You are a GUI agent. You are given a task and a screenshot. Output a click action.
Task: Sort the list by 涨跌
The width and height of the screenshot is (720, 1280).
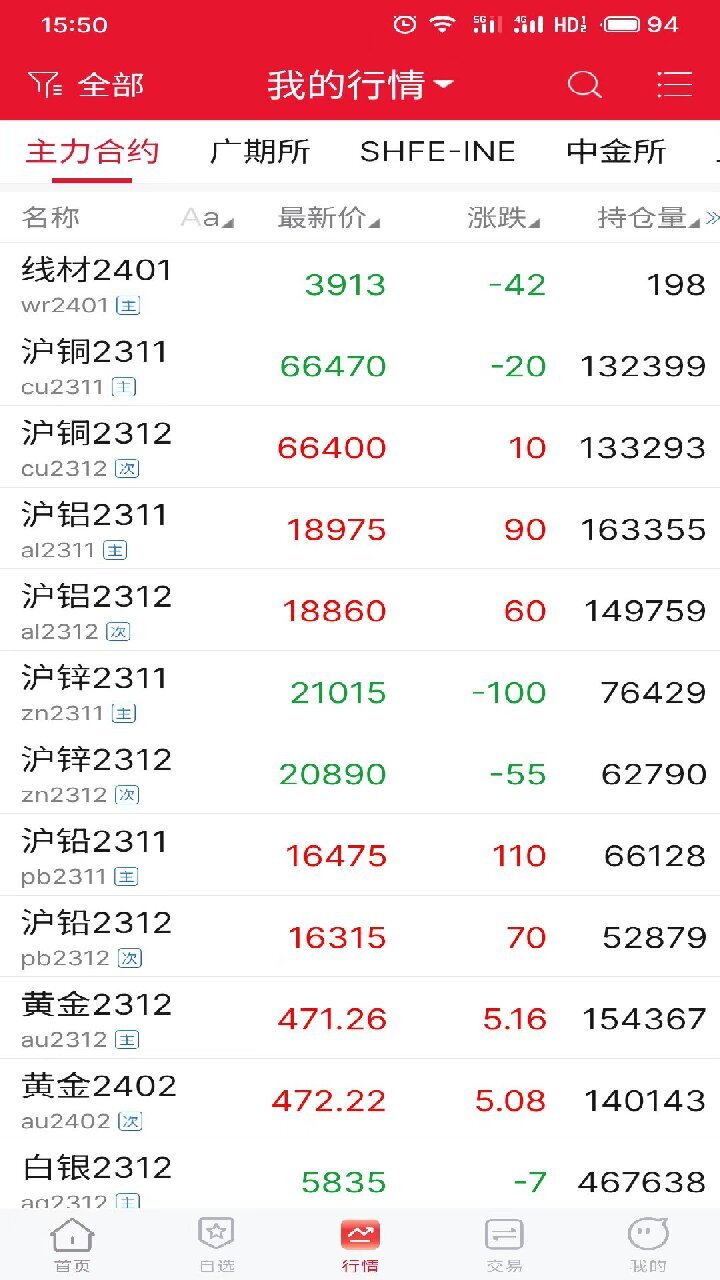[503, 218]
